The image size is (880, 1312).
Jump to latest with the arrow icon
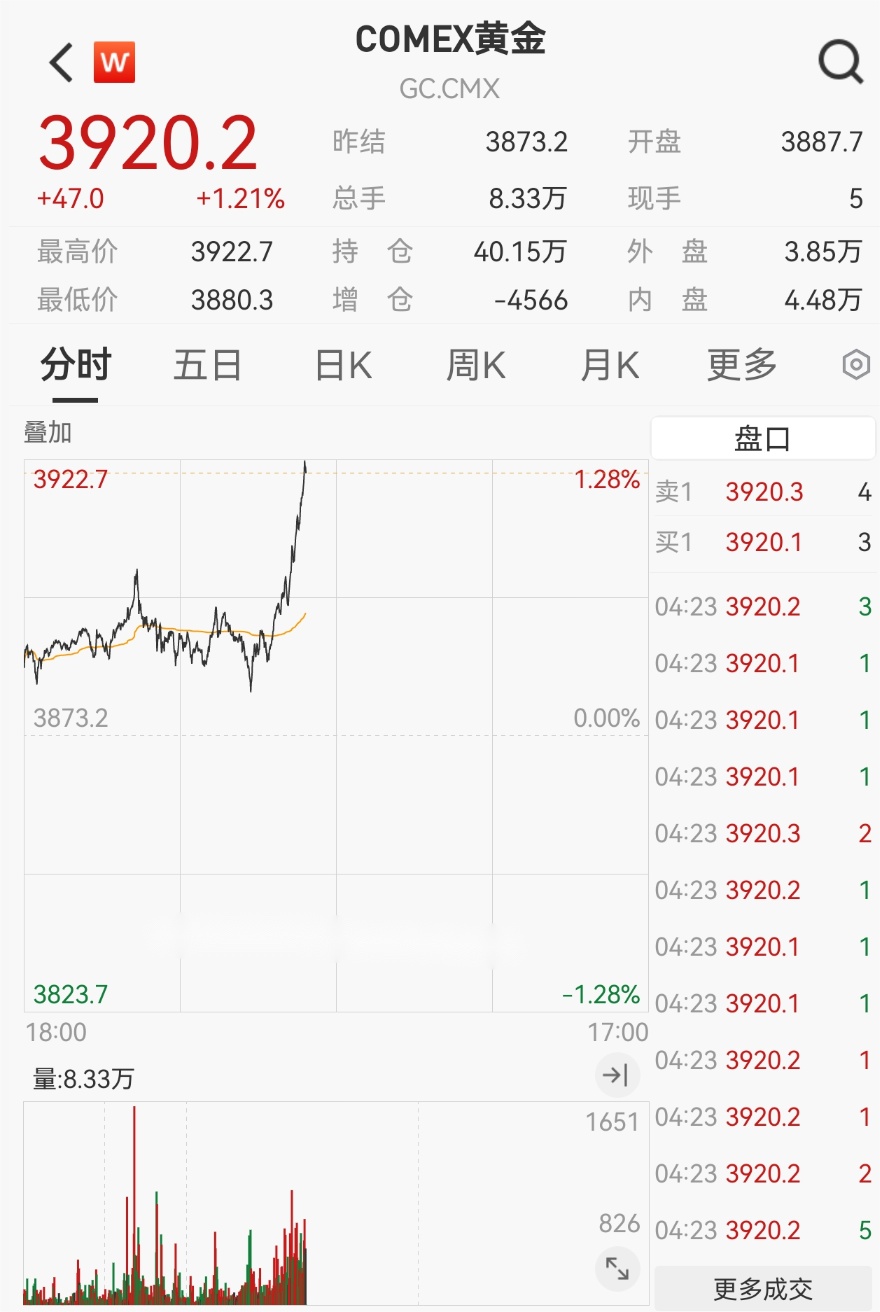point(617,1076)
